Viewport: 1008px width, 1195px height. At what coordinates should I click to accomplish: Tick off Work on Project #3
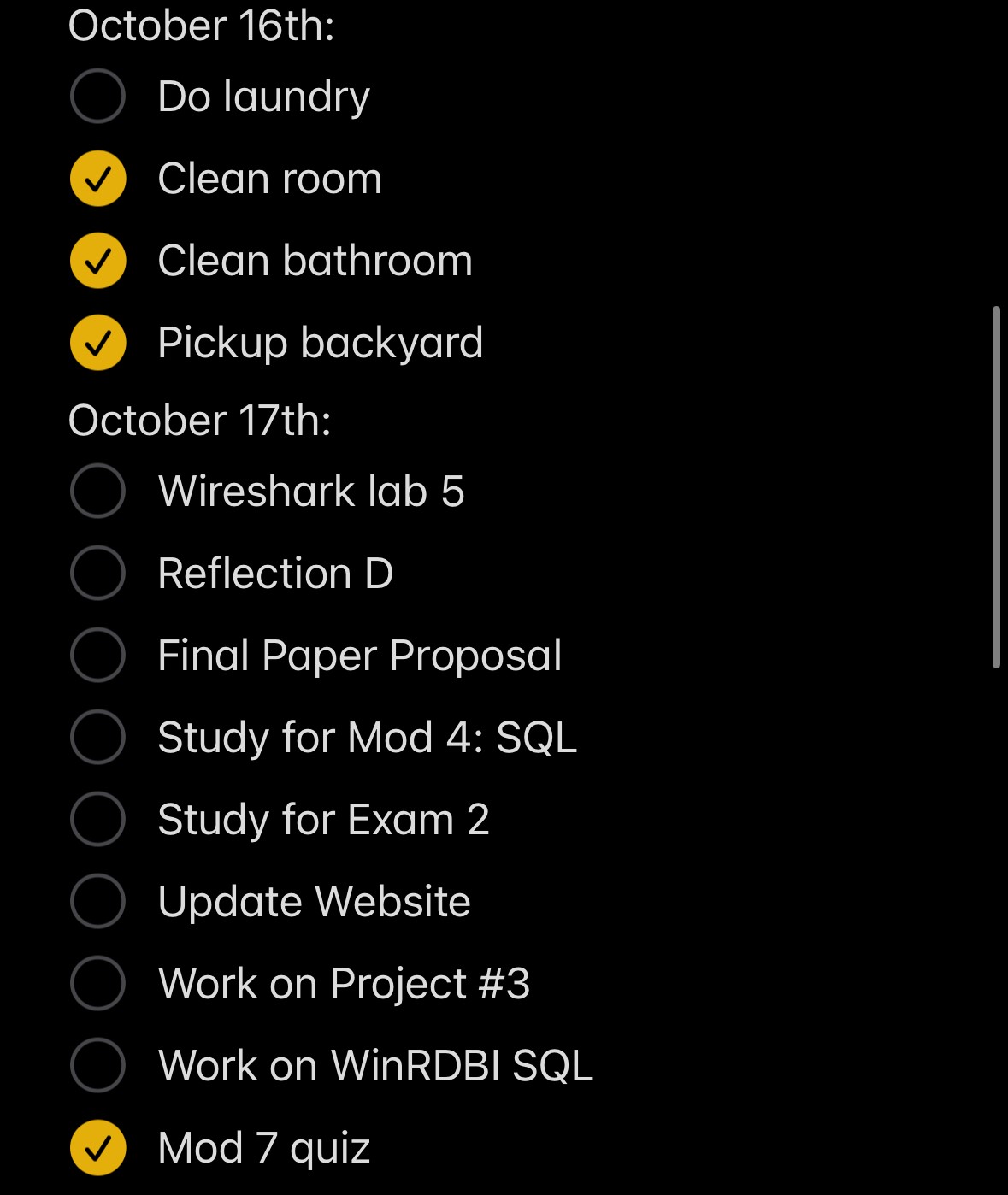coord(98,983)
